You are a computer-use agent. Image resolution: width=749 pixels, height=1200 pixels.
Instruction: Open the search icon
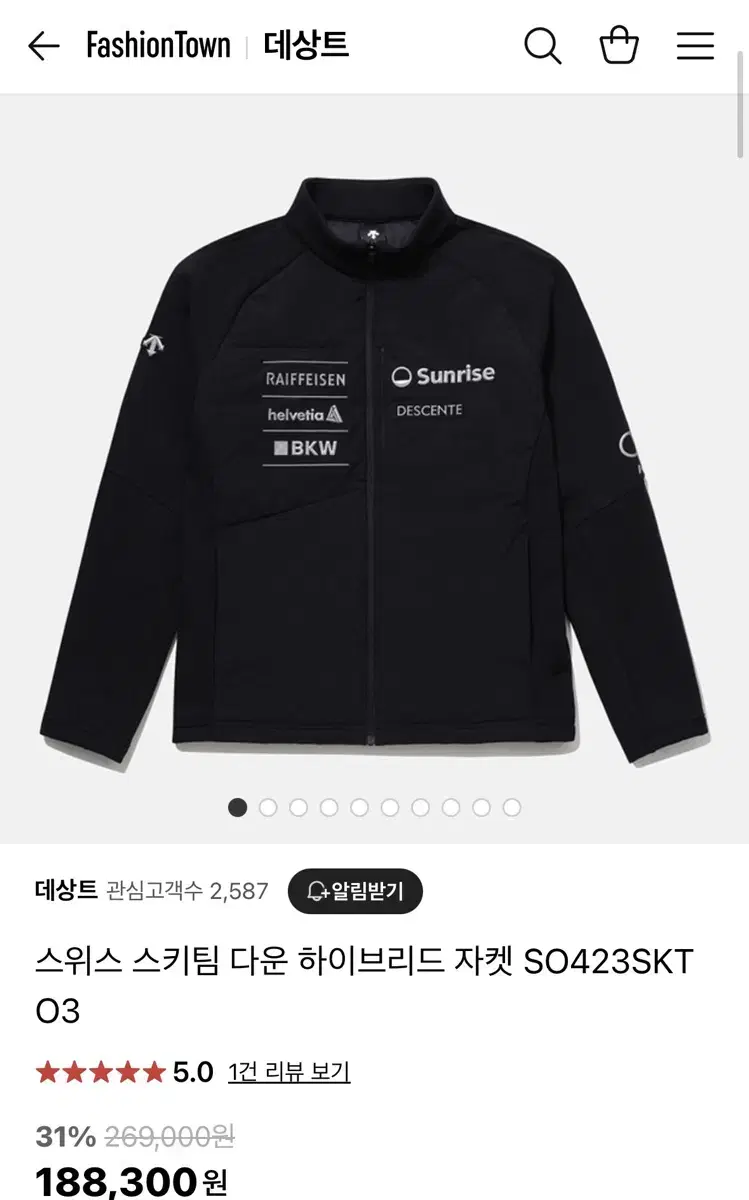pos(543,45)
